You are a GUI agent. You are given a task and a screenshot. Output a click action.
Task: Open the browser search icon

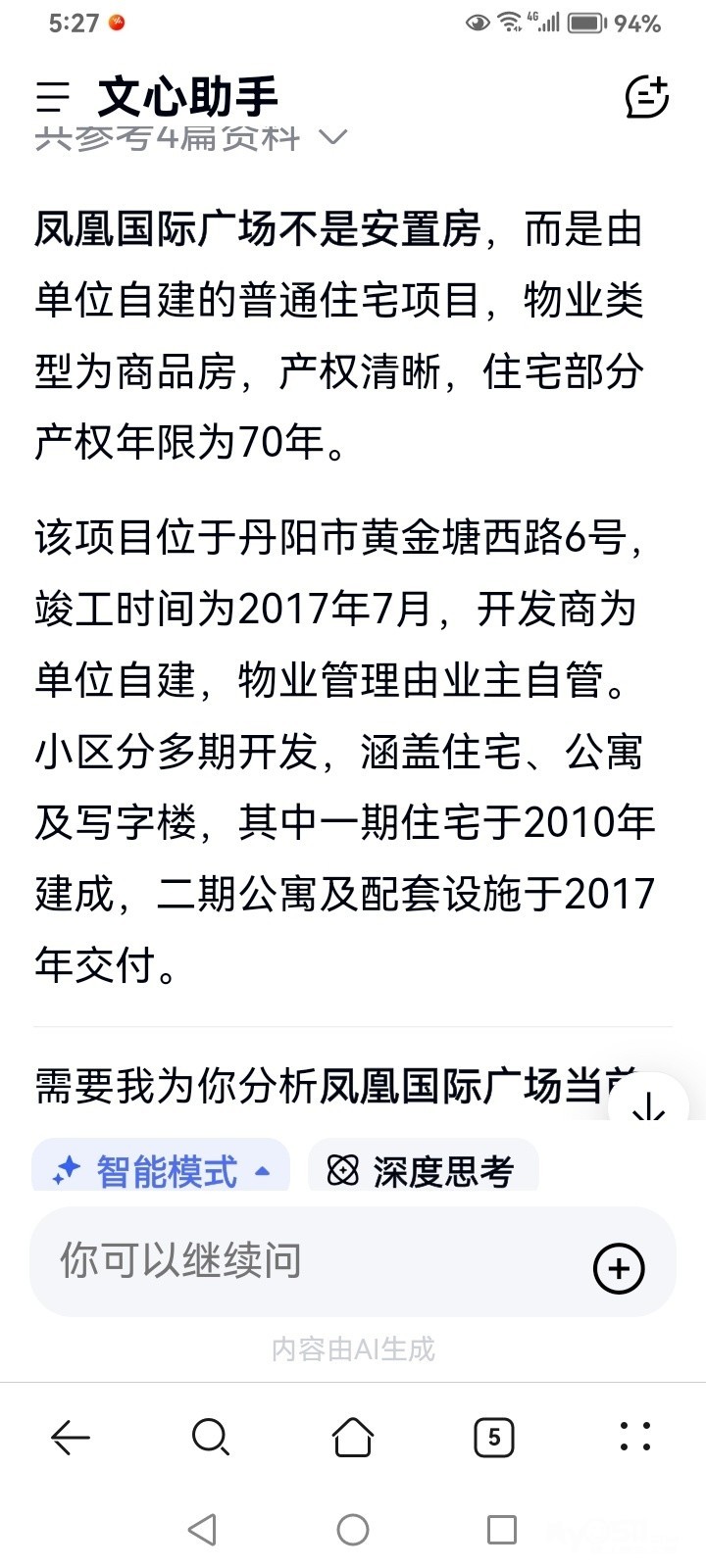211,1438
